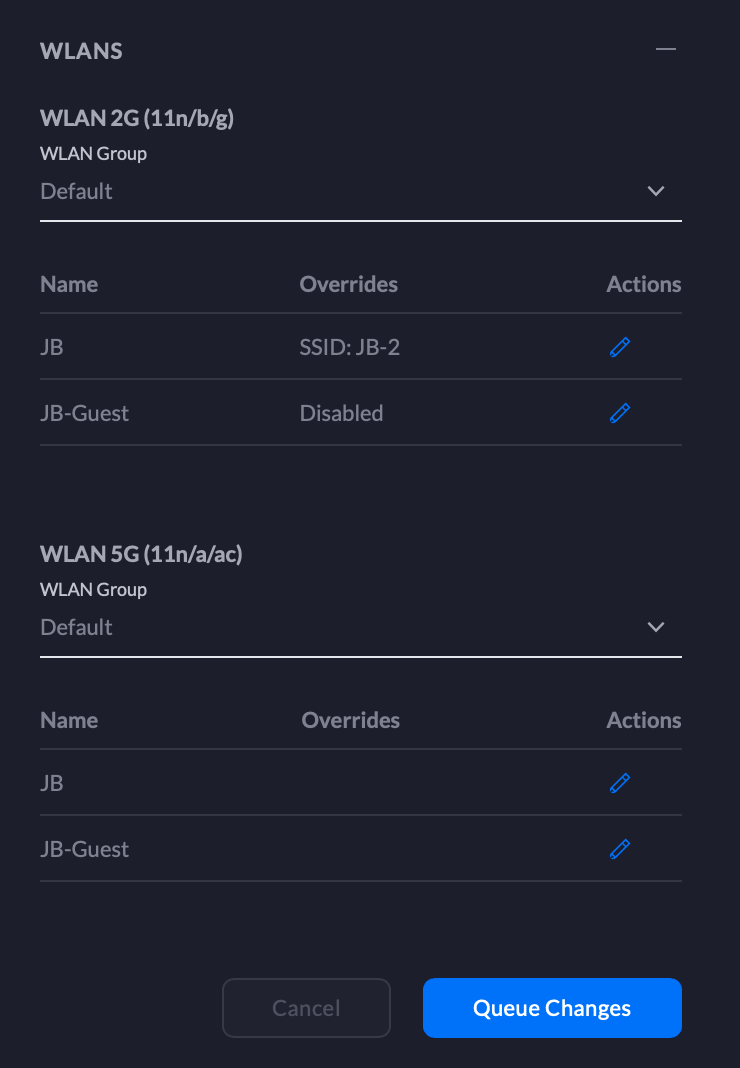Click the Overrides column header in 5G table
Screen dimensions: 740x1068
click(350, 720)
